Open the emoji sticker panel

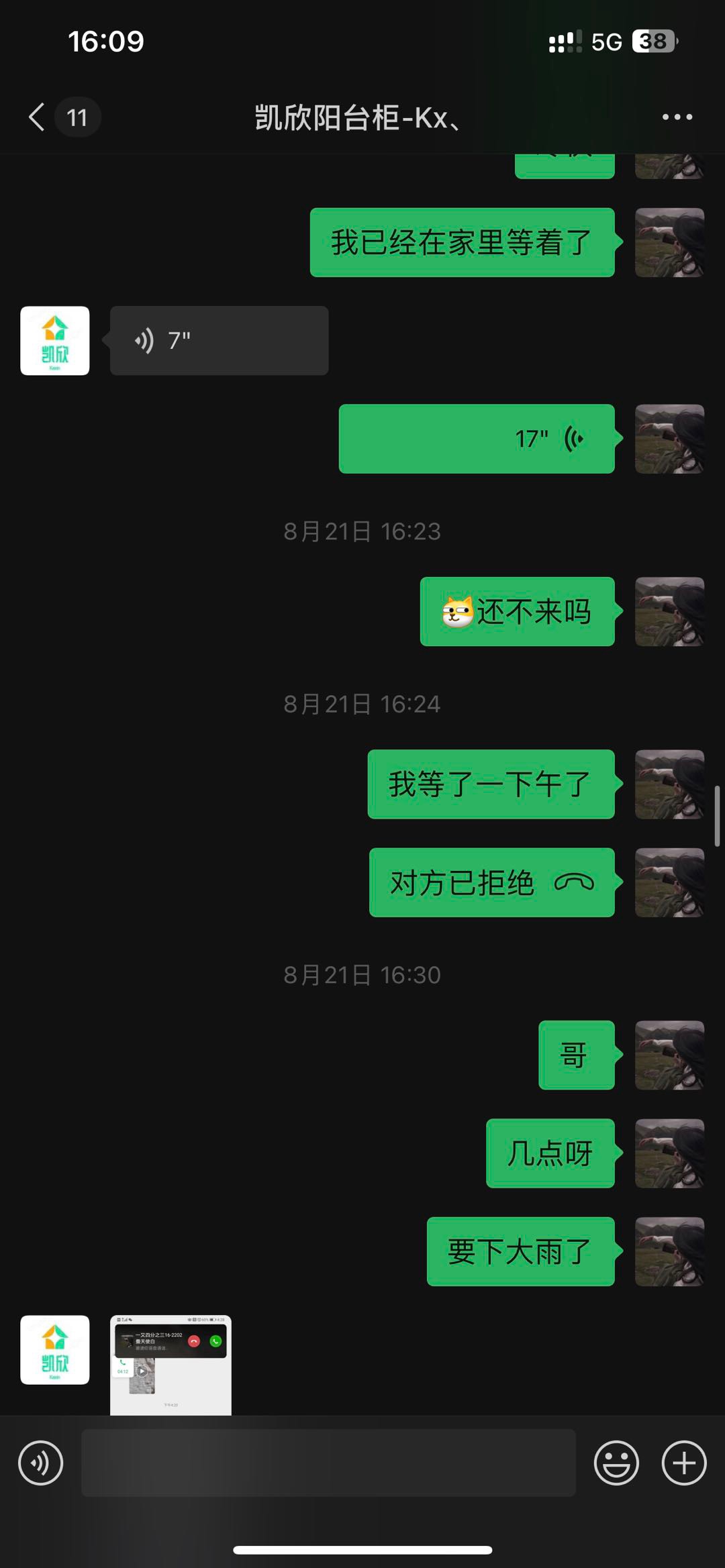pos(616,1463)
